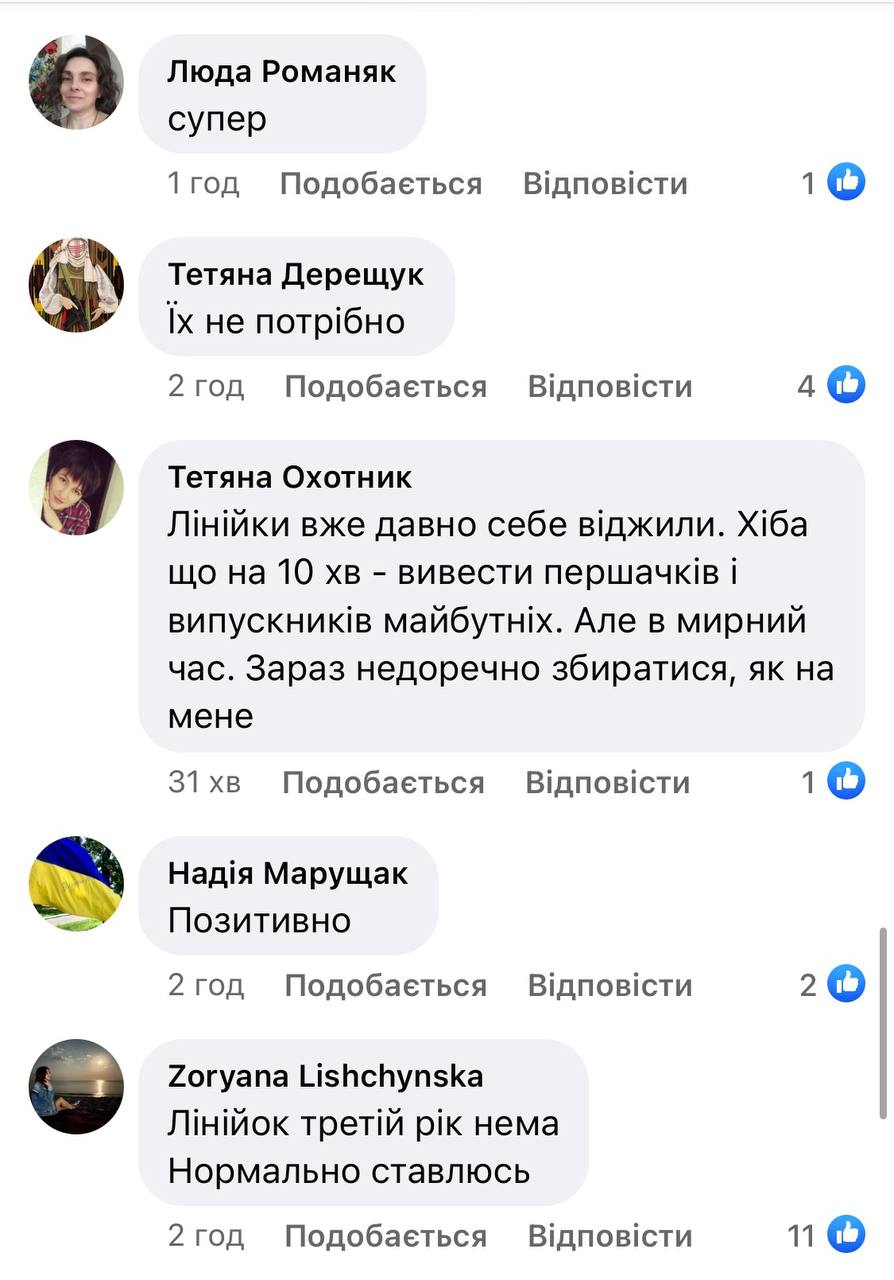Reply to Тетяна Дерещук's comment
This screenshot has width=894, height=1280.
[x=610, y=387]
